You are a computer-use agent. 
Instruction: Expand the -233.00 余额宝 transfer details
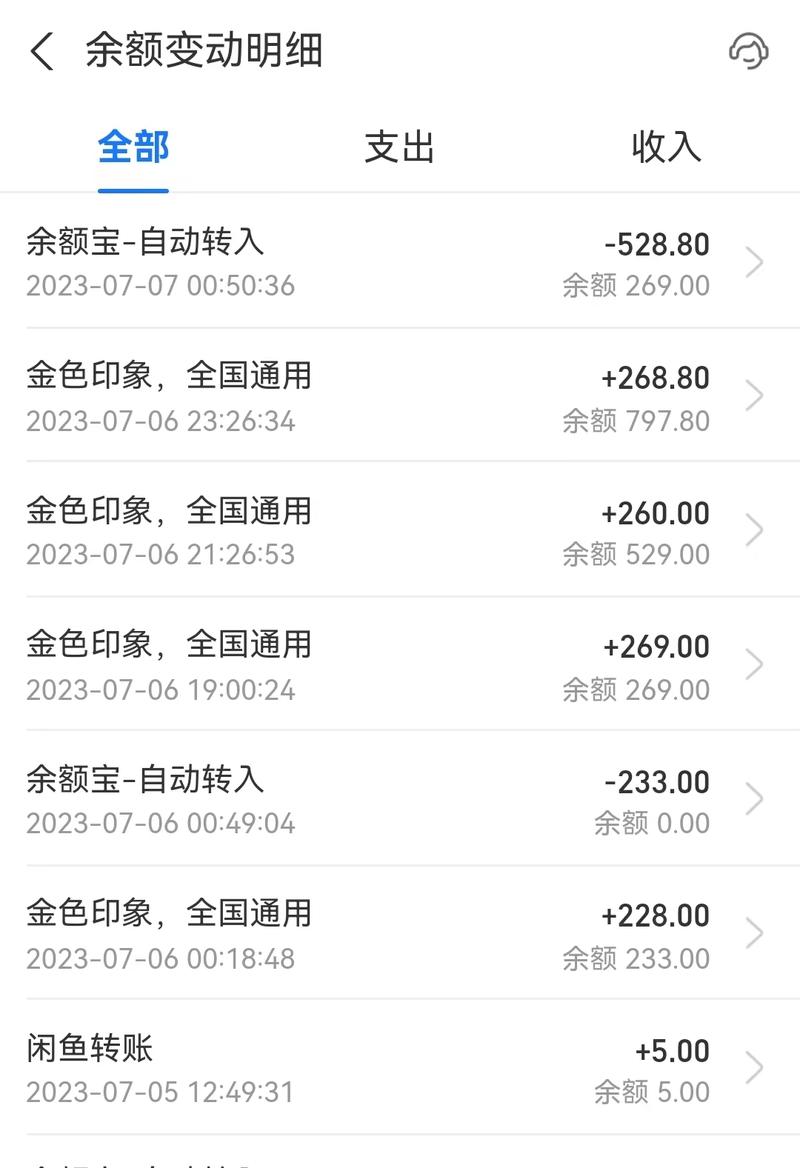point(755,798)
